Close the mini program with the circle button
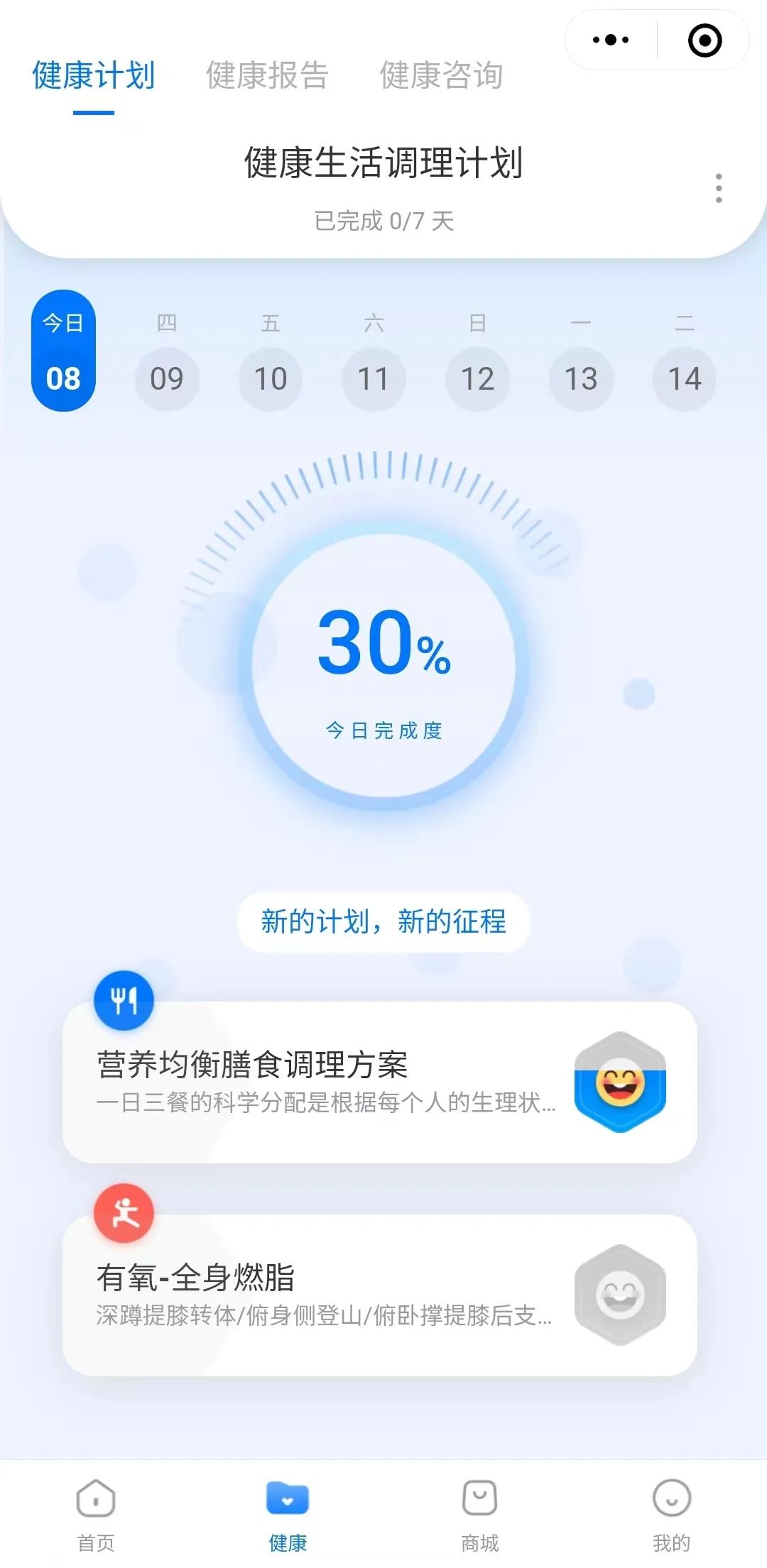Screen dimensions: 767x1568 tap(705, 40)
